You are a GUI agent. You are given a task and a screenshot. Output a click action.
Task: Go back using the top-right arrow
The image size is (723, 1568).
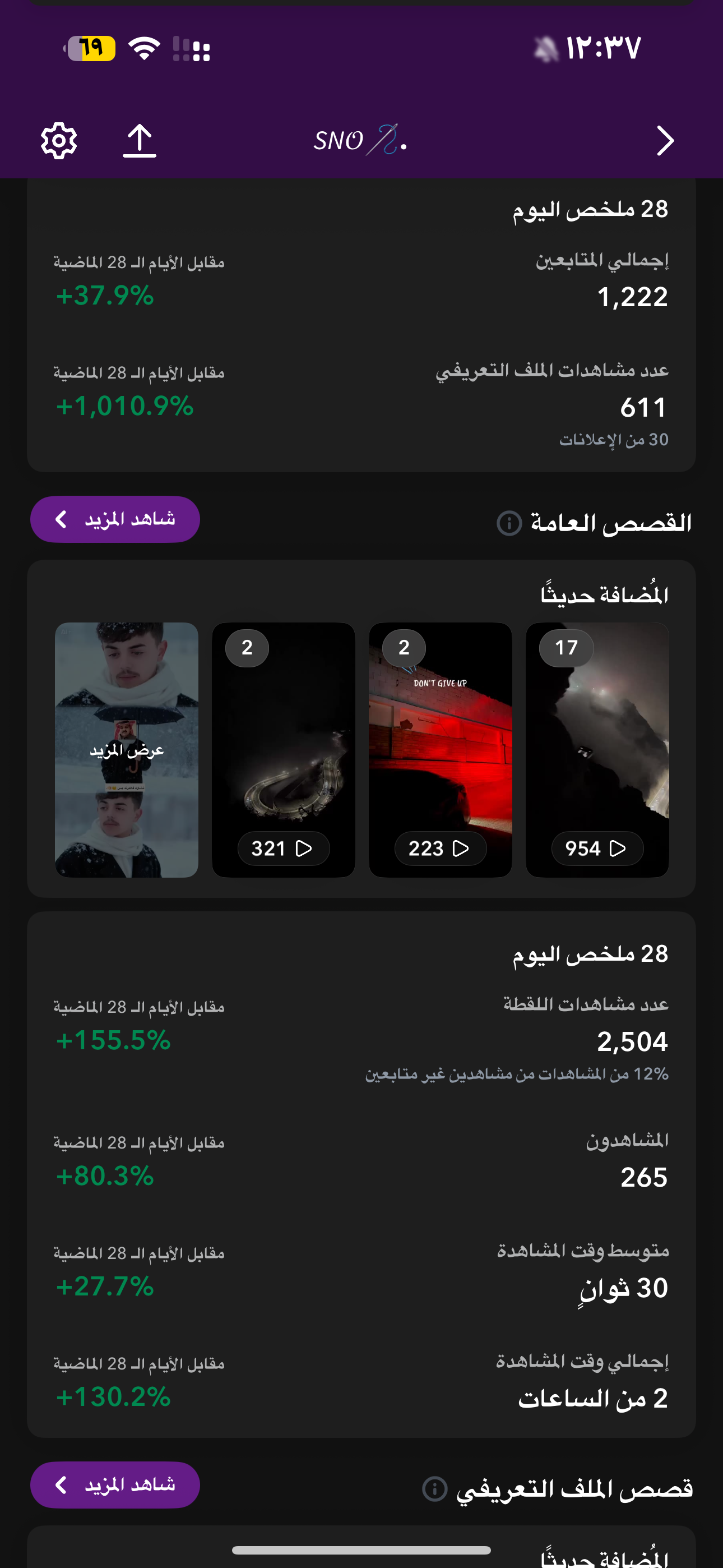pyautogui.click(x=665, y=141)
